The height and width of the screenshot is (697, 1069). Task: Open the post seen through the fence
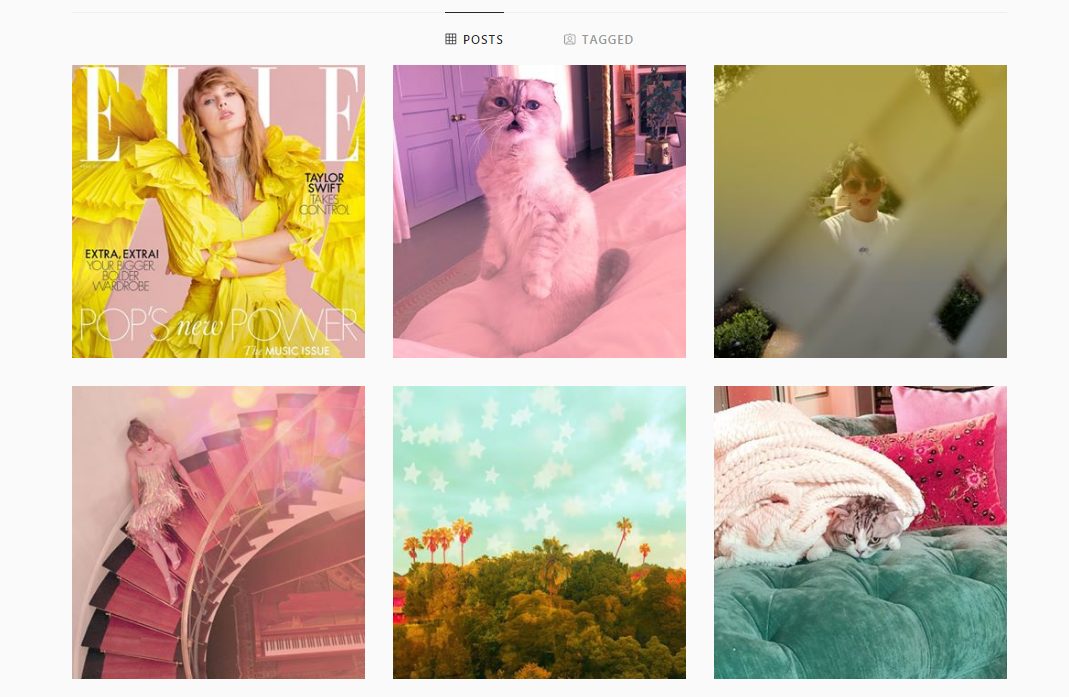tap(860, 211)
